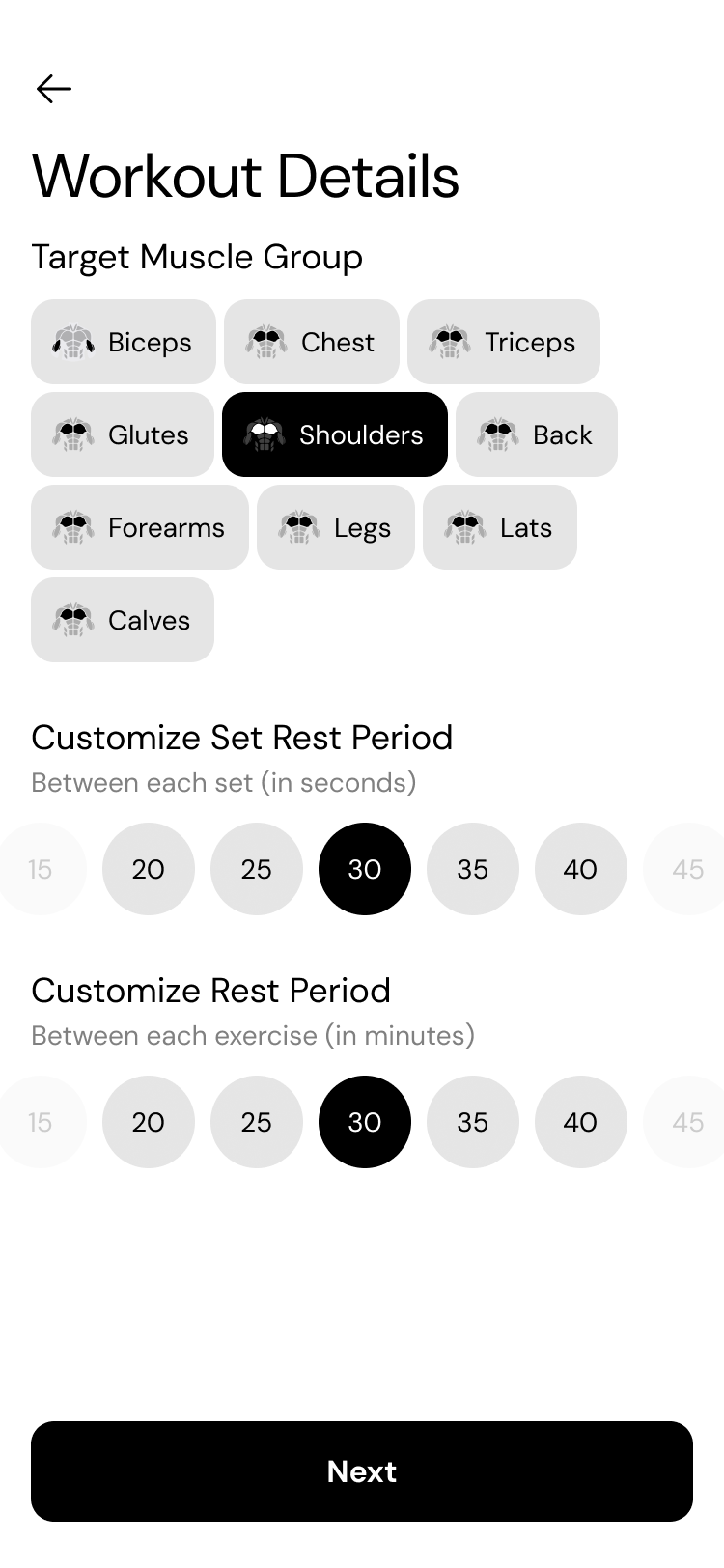Go back using the arrow icon

pyautogui.click(x=54, y=89)
